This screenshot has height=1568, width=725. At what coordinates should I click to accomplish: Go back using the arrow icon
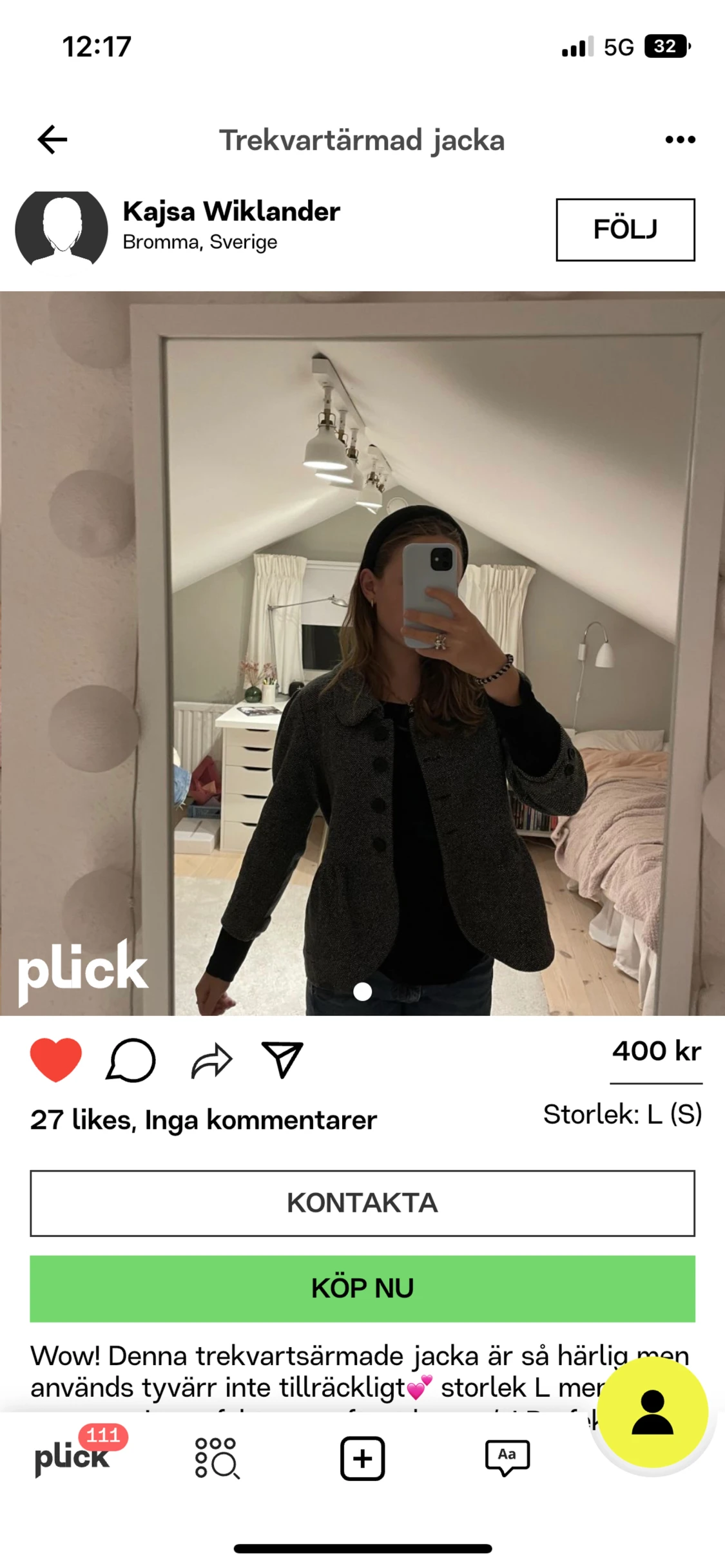coord(52,139)
